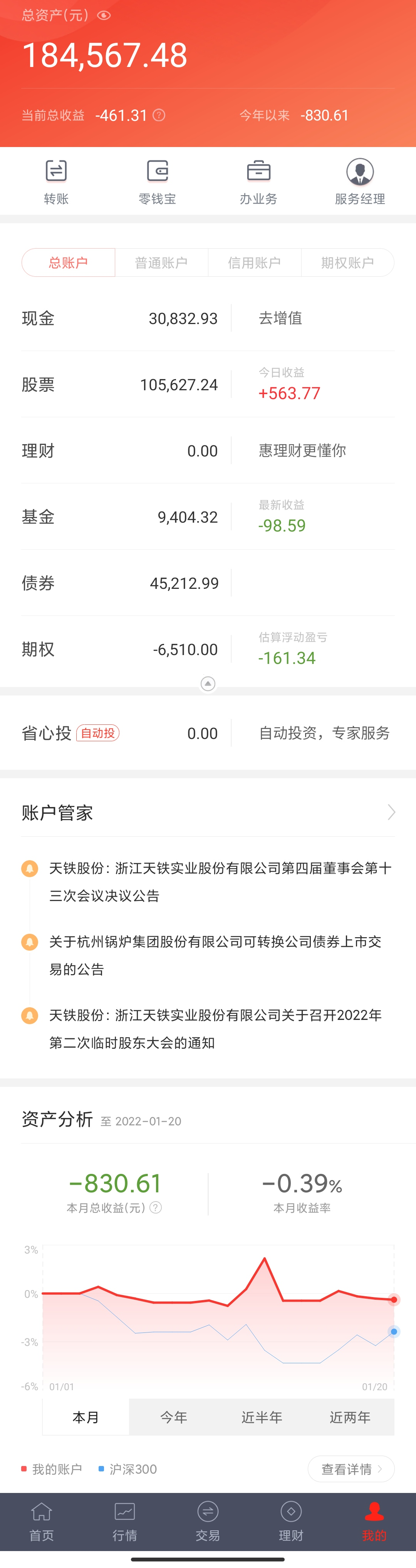Hide the total assets amount with the eye icon
416x1568 pixels.
(x=104, y=15)
